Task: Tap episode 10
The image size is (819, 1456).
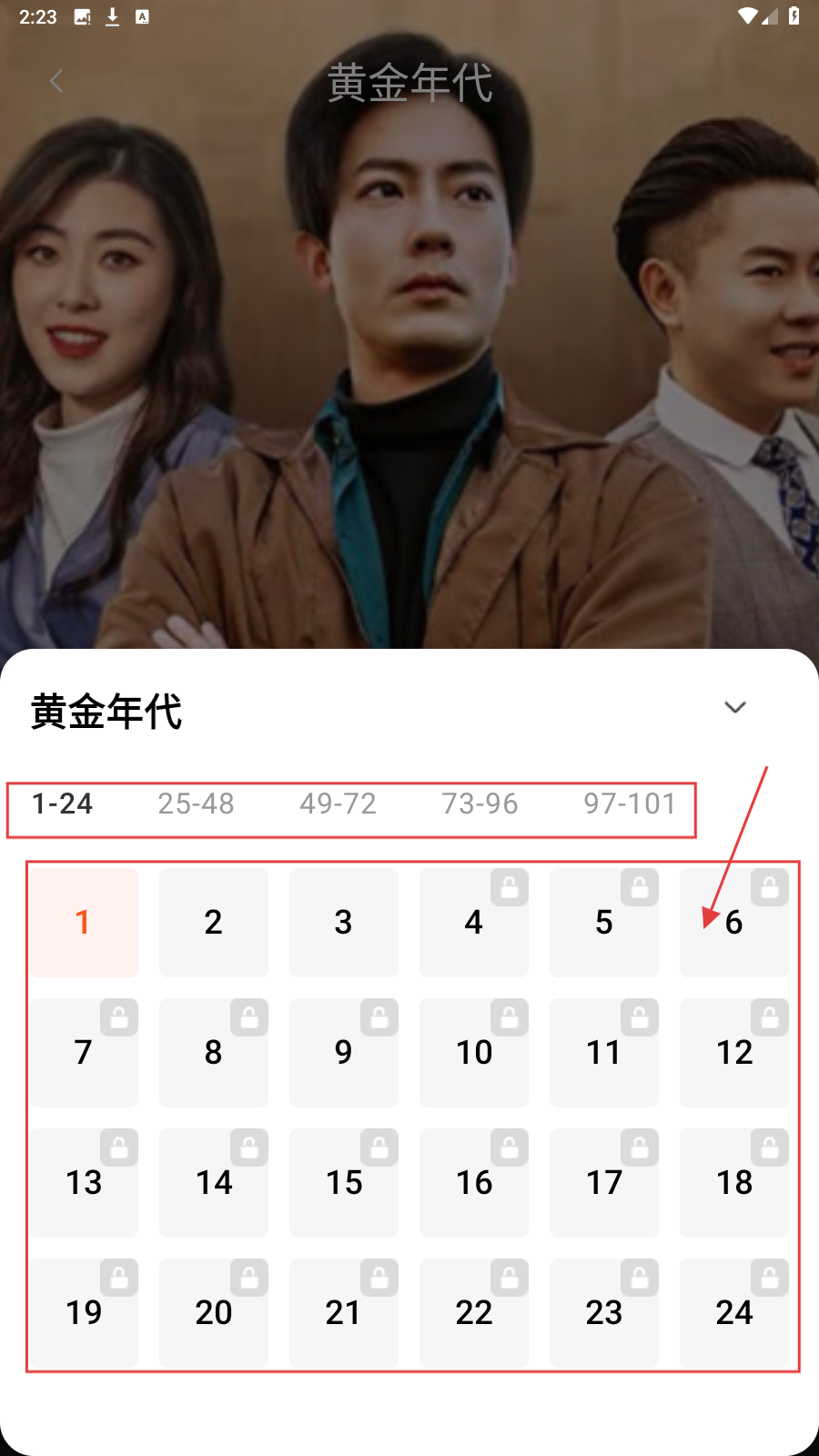Action: pyautogui.click(x=474, y=1053)
